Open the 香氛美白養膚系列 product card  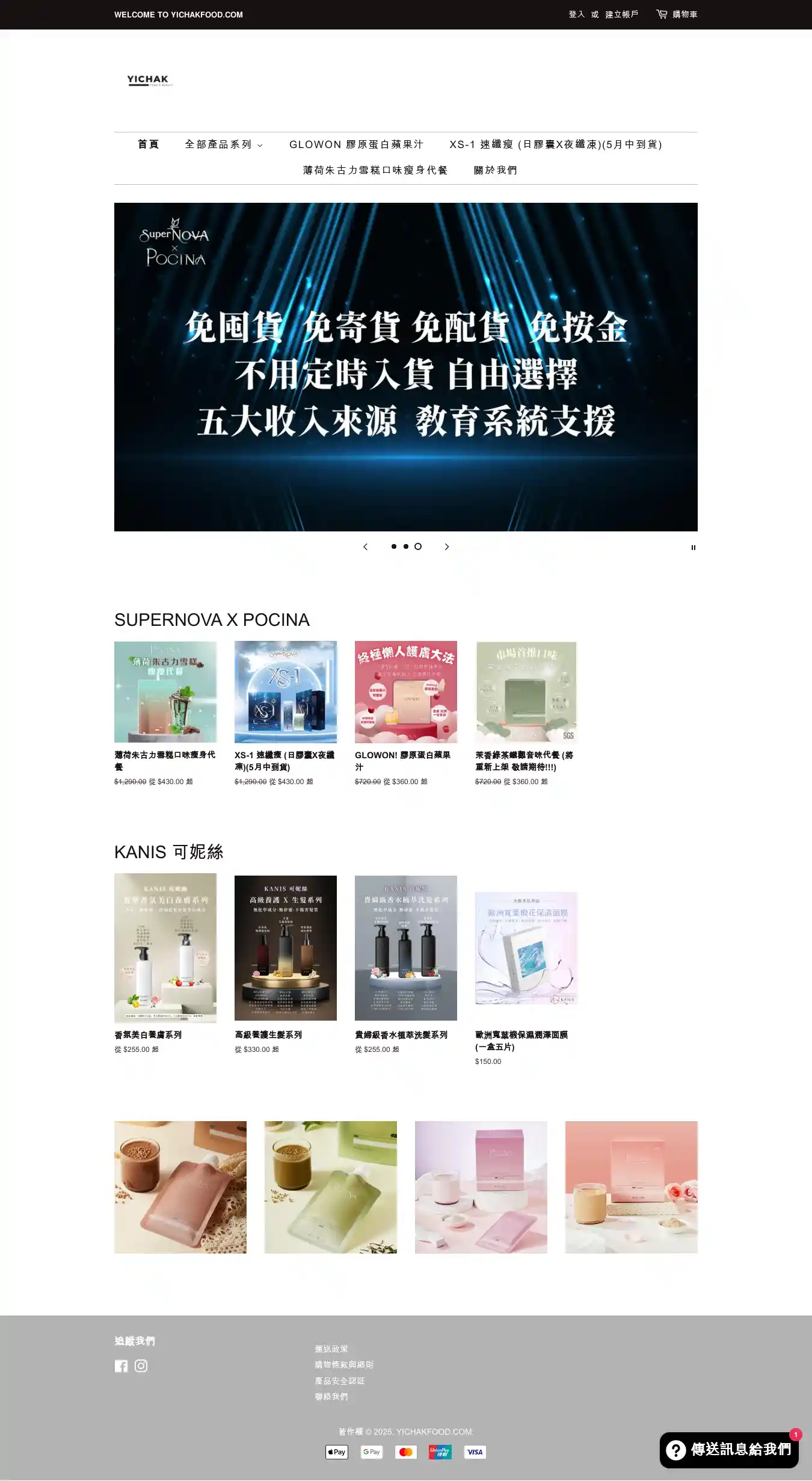click(165, 948)
